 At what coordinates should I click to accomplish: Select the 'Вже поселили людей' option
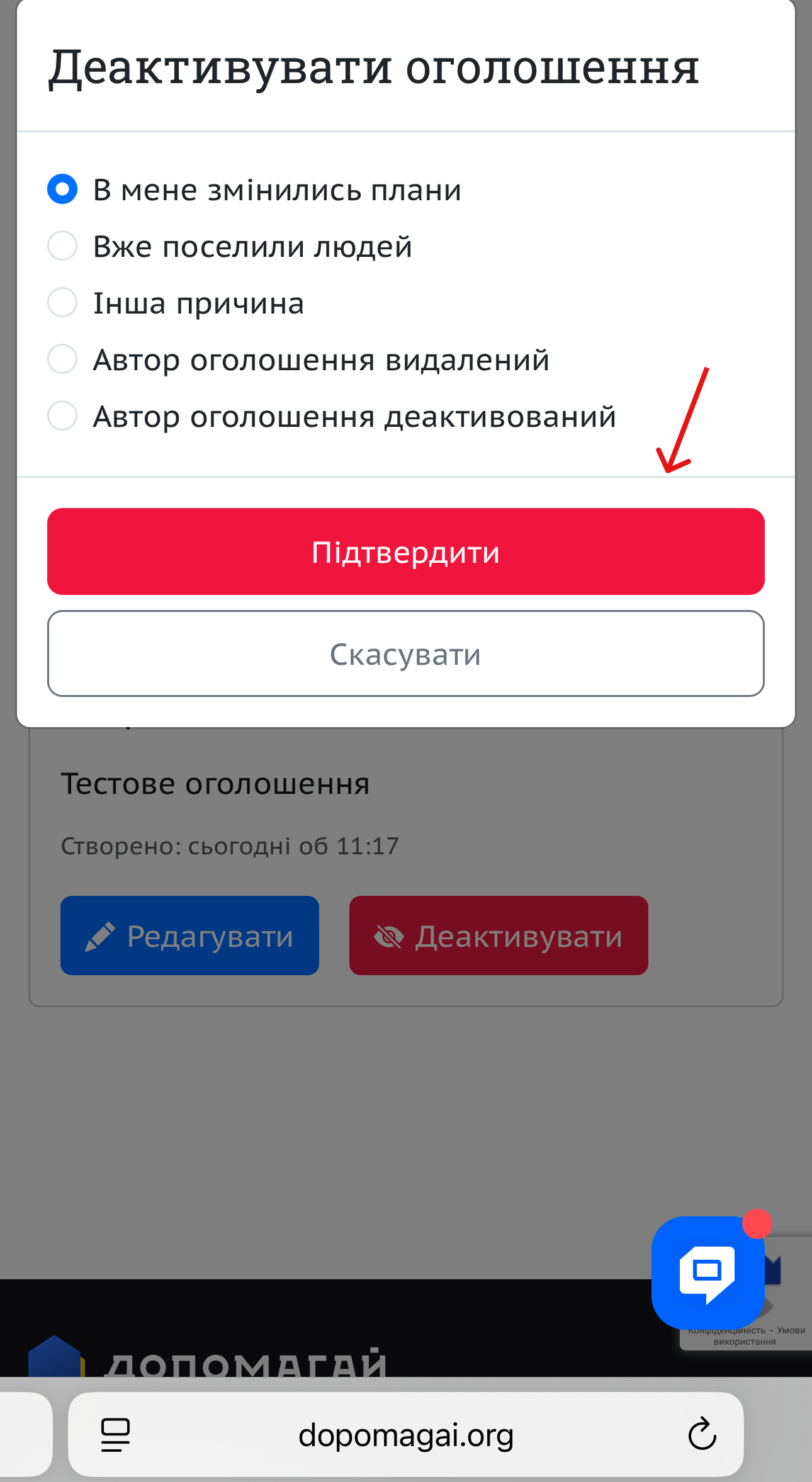point(62,246)
